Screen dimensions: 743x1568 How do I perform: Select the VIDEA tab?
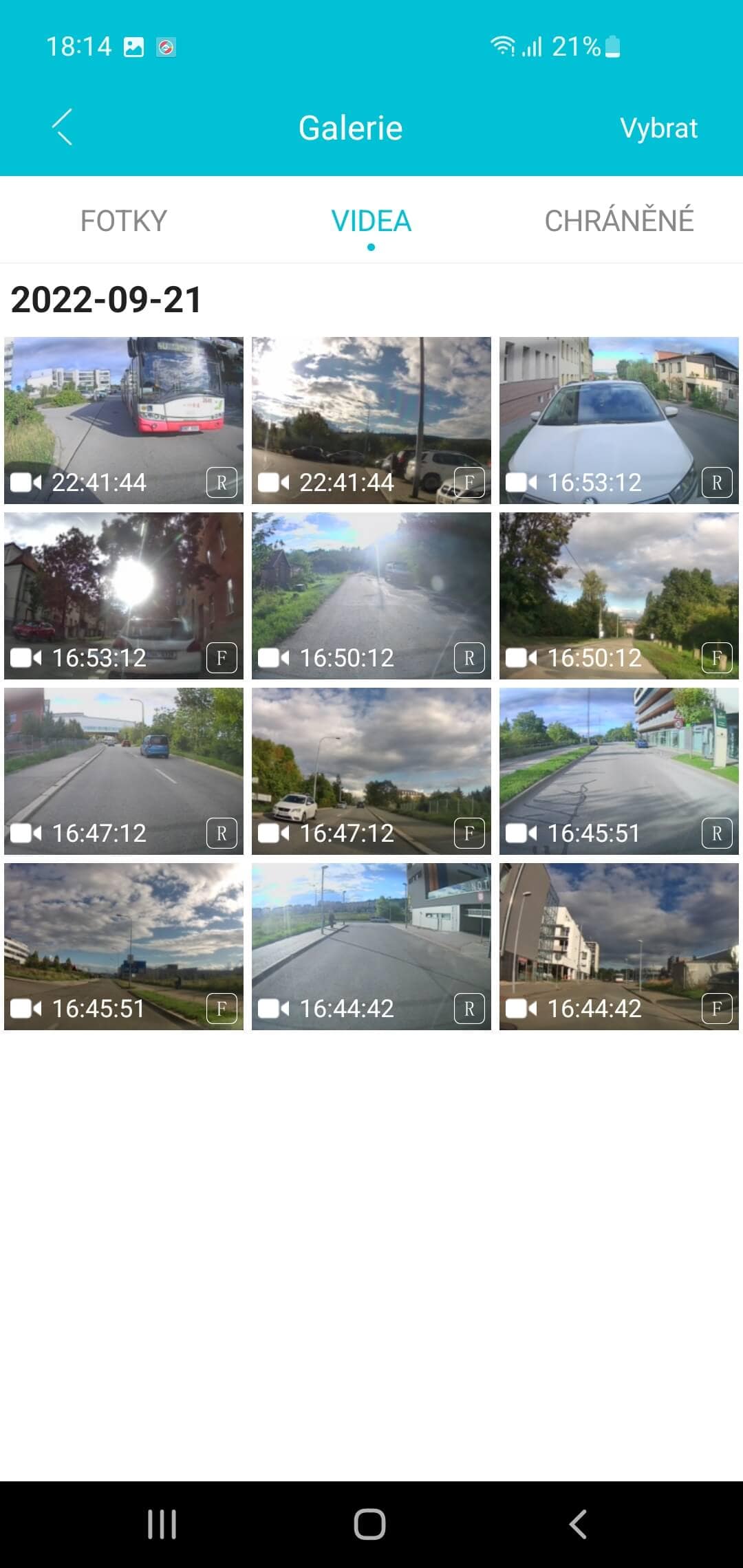tap(371, 221)
